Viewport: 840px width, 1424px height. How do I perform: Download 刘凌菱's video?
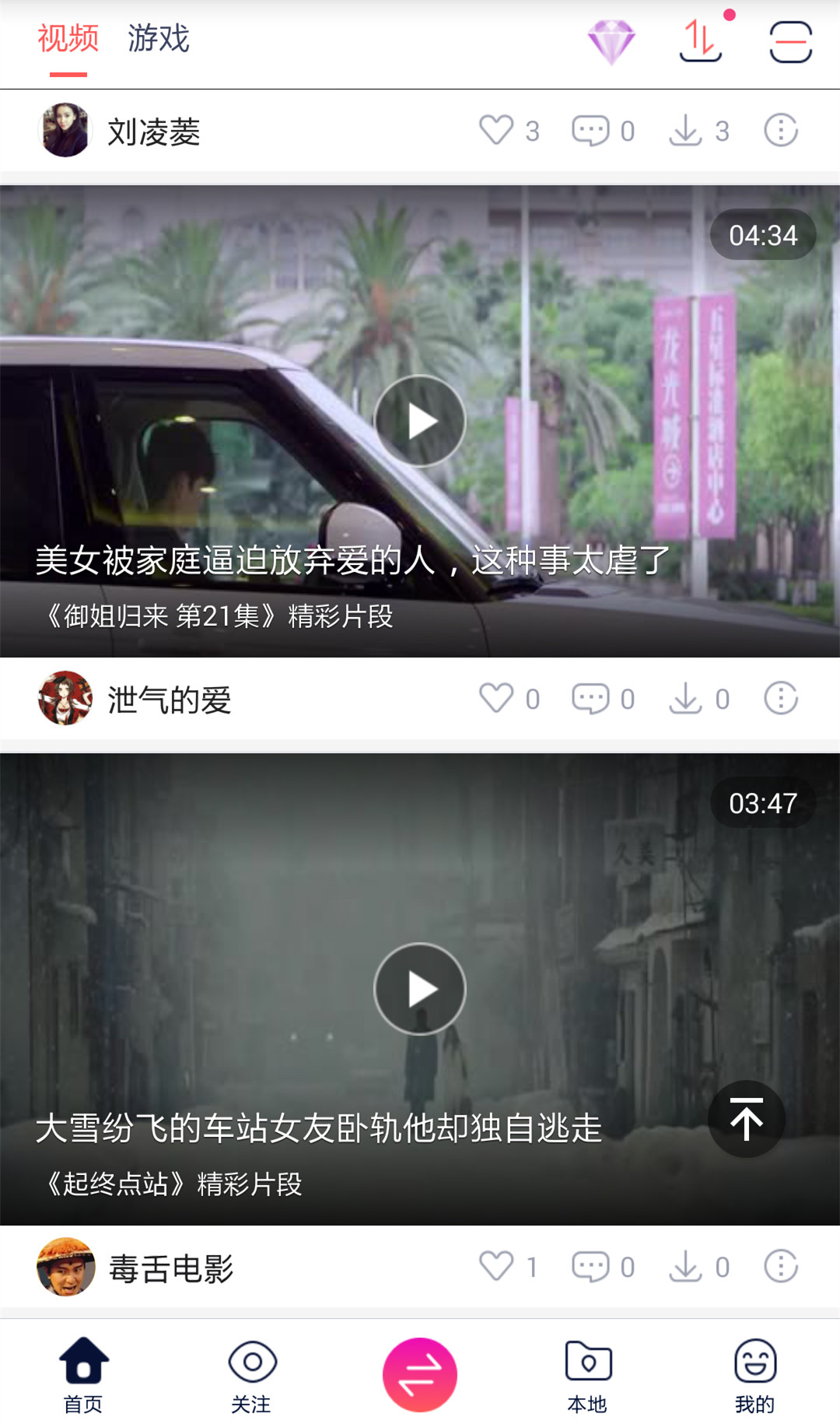[x=686, y=131]
